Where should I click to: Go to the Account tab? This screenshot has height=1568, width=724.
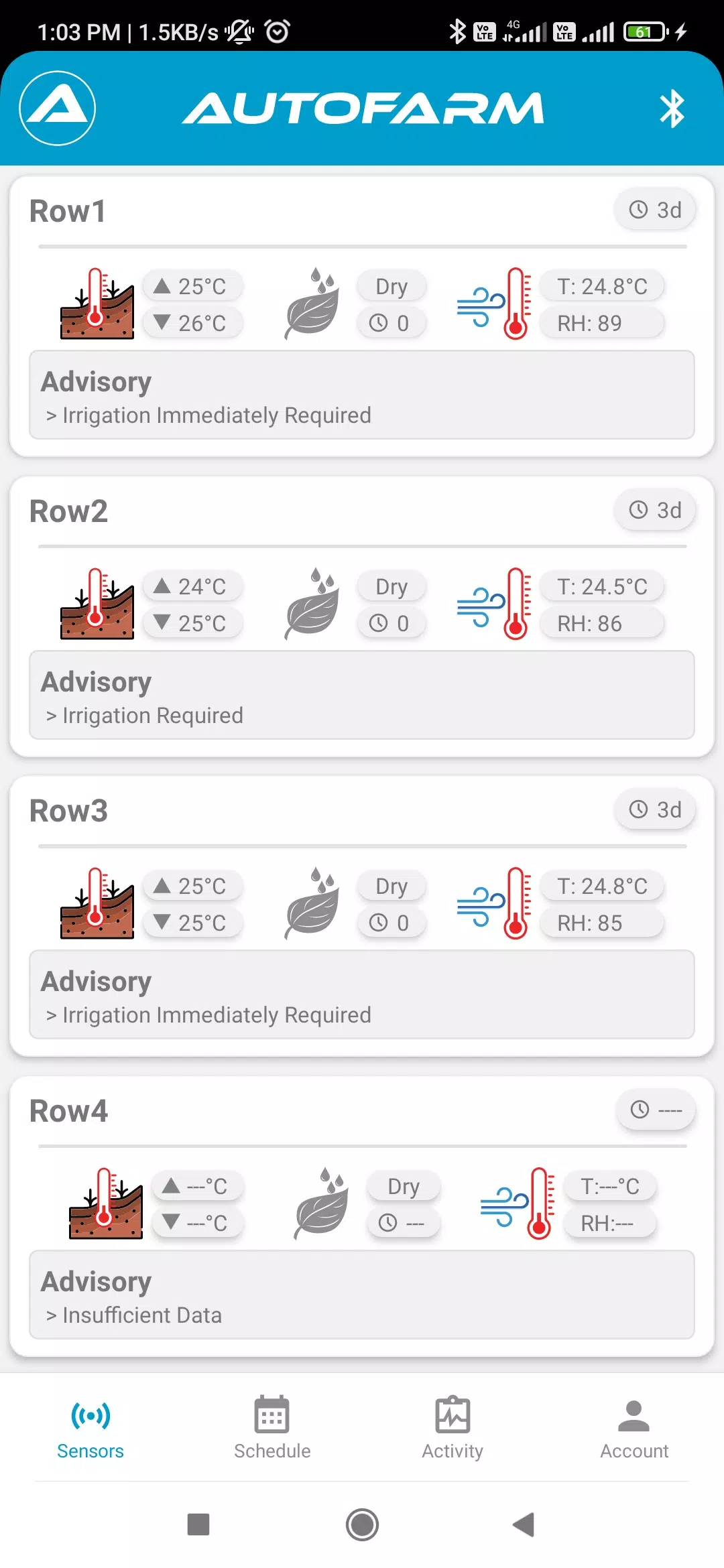tap(633, 1427)
